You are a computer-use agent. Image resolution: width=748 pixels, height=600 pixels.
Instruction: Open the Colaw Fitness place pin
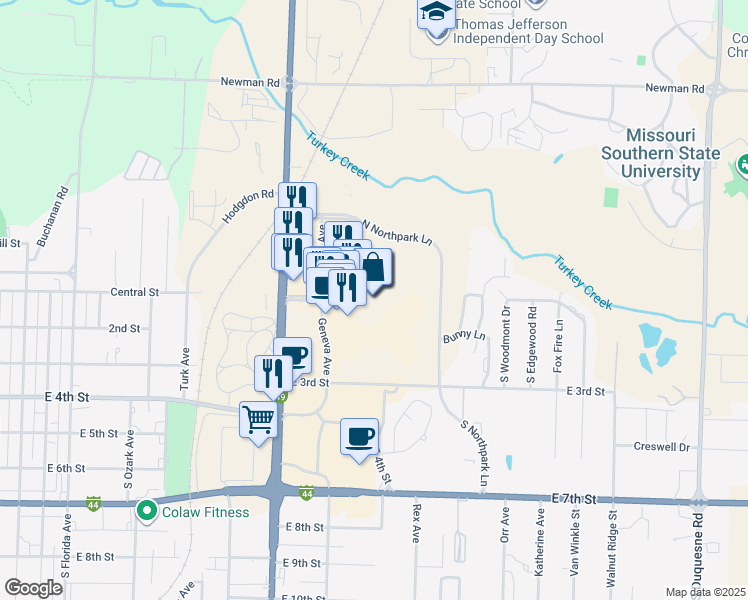(x=147, y=511)
